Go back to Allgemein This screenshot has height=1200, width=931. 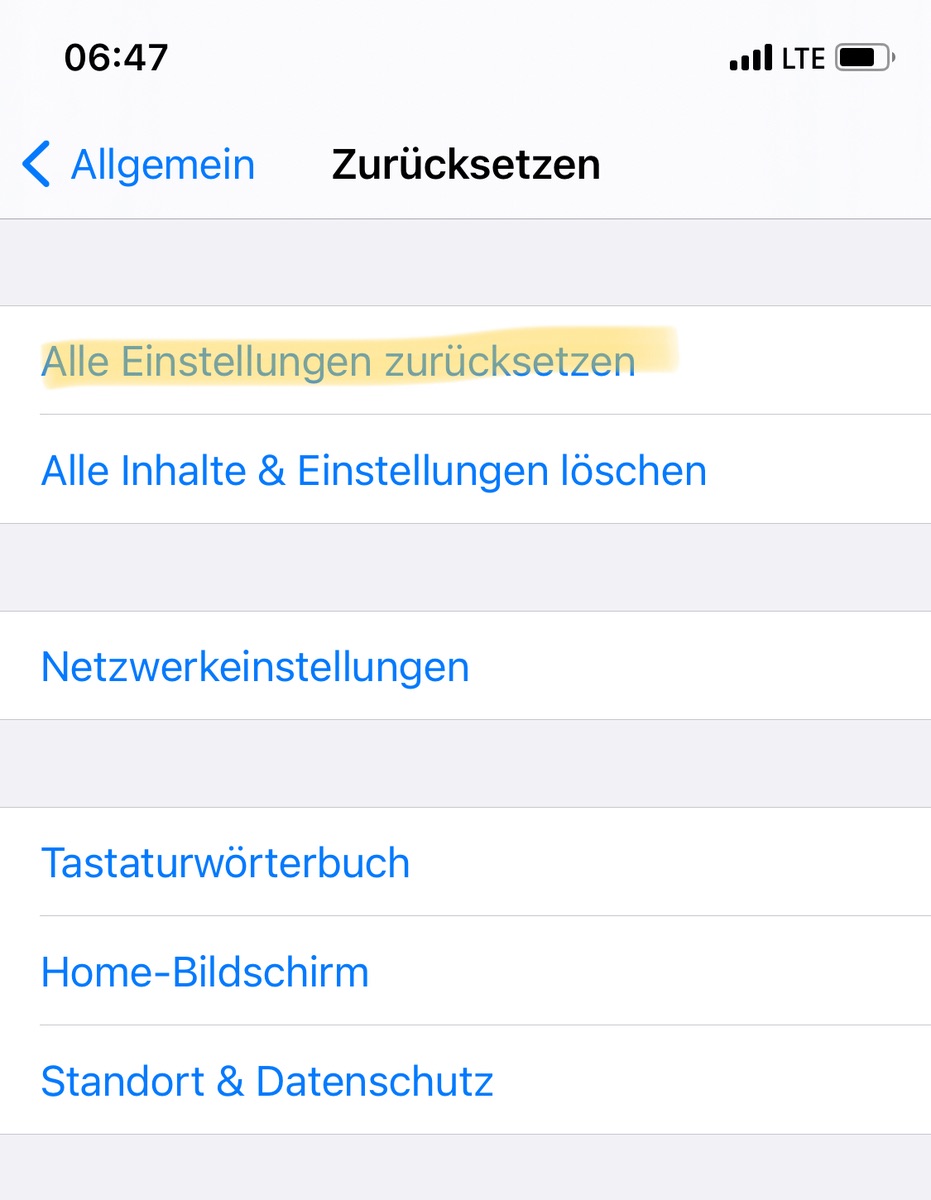tap(140, 165)
